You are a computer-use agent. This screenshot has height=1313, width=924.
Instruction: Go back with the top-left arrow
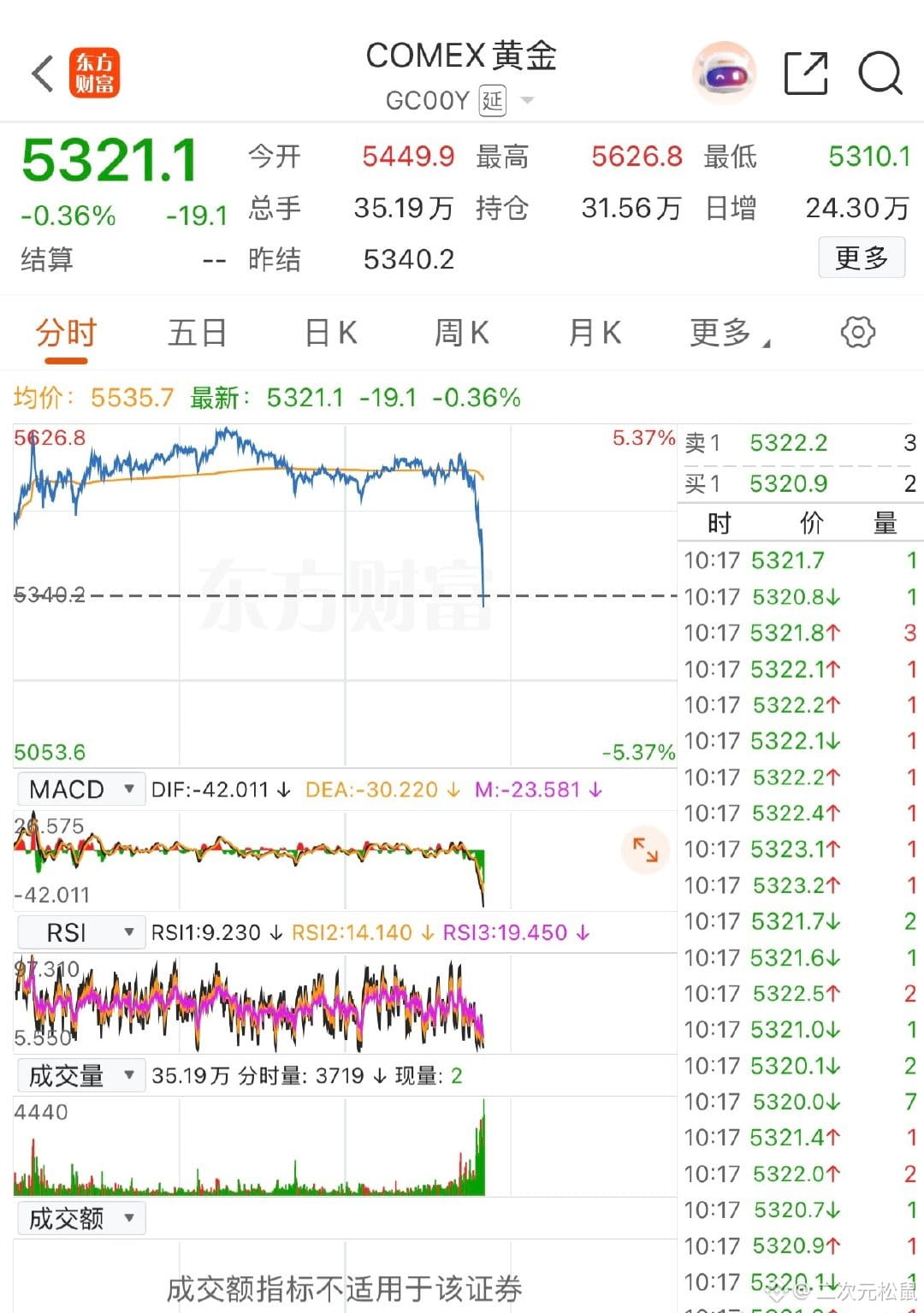click(43, 74)
